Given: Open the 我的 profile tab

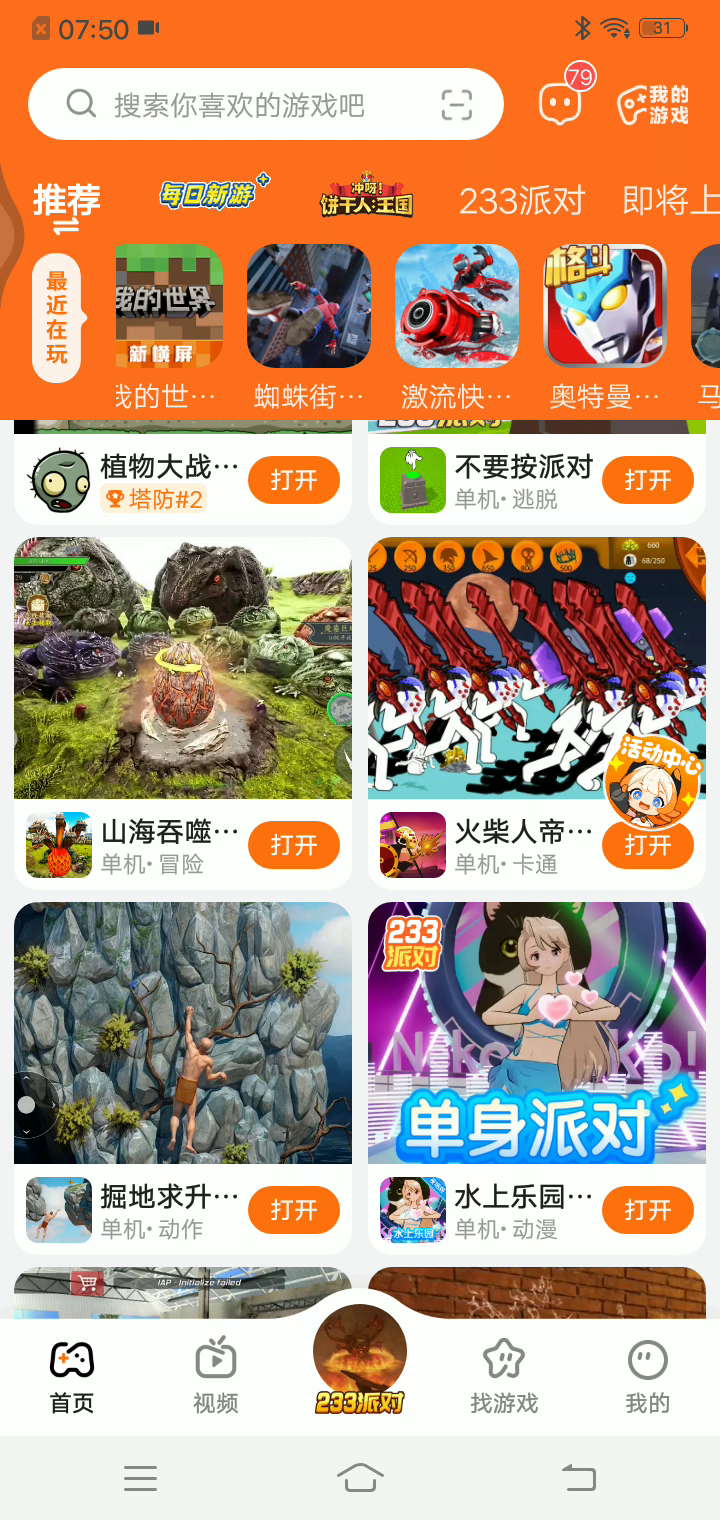Looking at the screenshot, I should tap(647, 1376).
